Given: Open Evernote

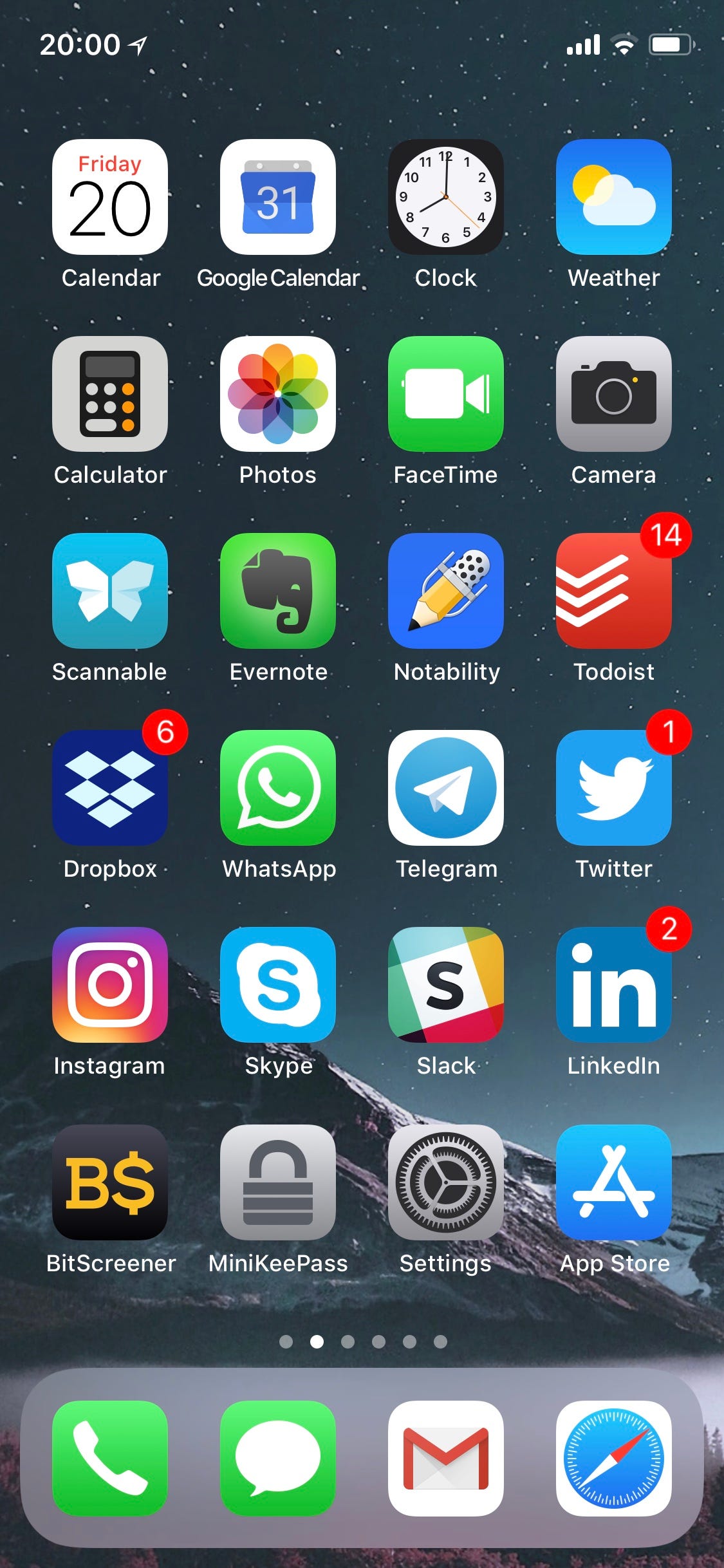Looking at the screenshot, I should point(278,591).
